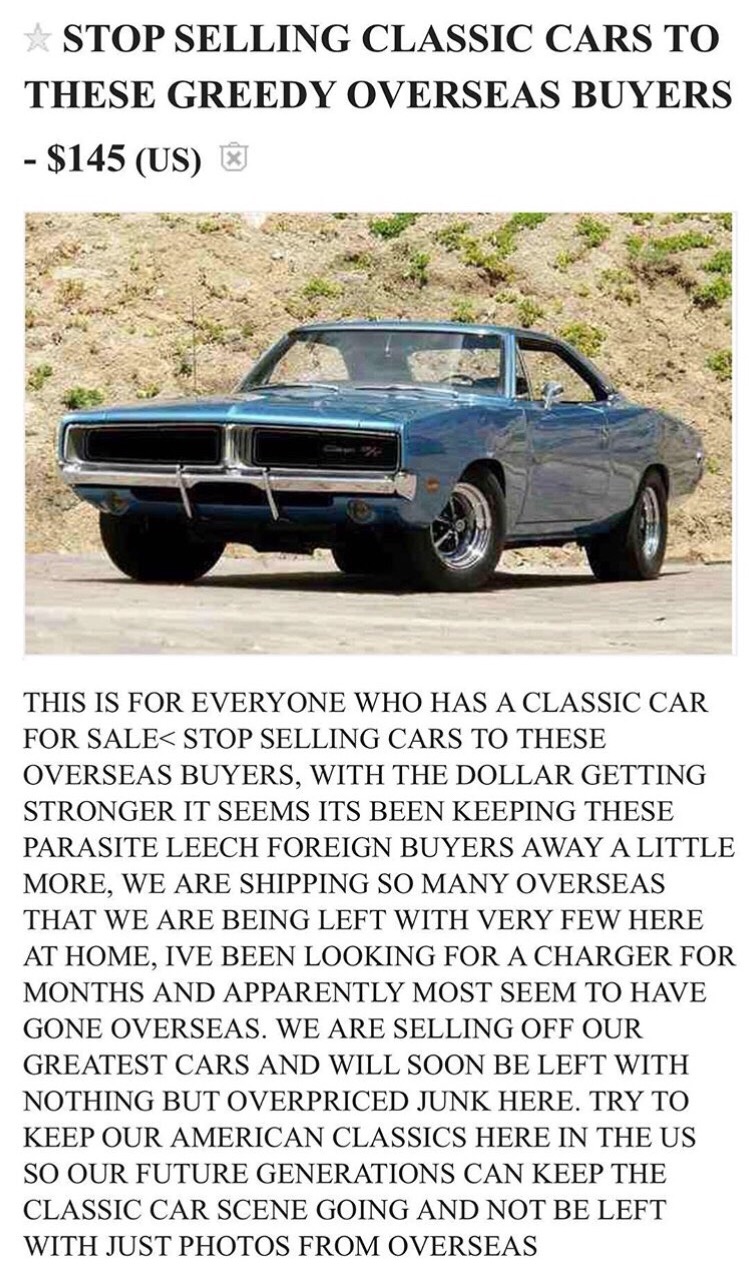Hide this posting with the x icon

(232, 157)
